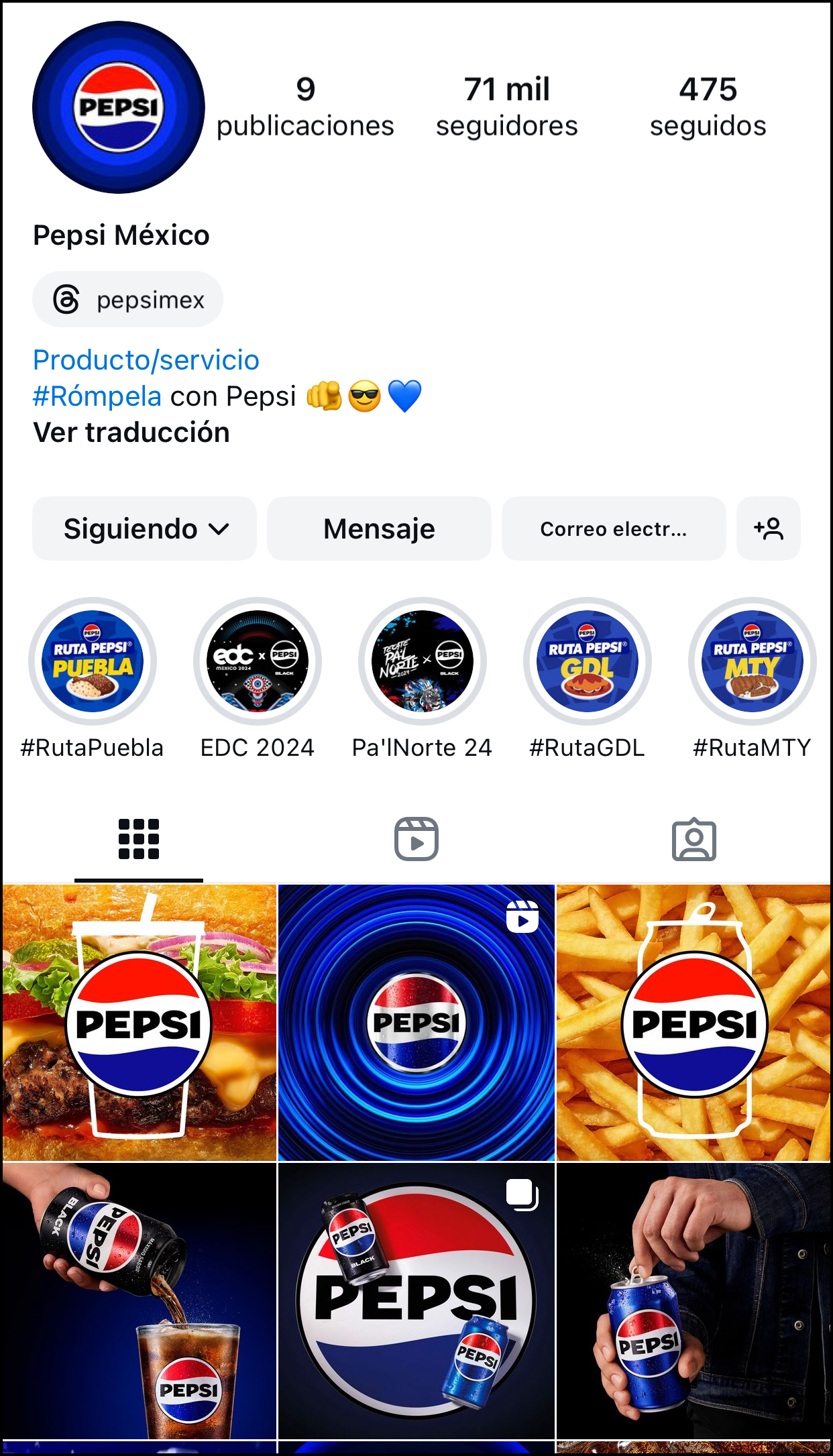Open the #RutaPuebla story highlight
833x1456 pixels.
coord(93,661)
